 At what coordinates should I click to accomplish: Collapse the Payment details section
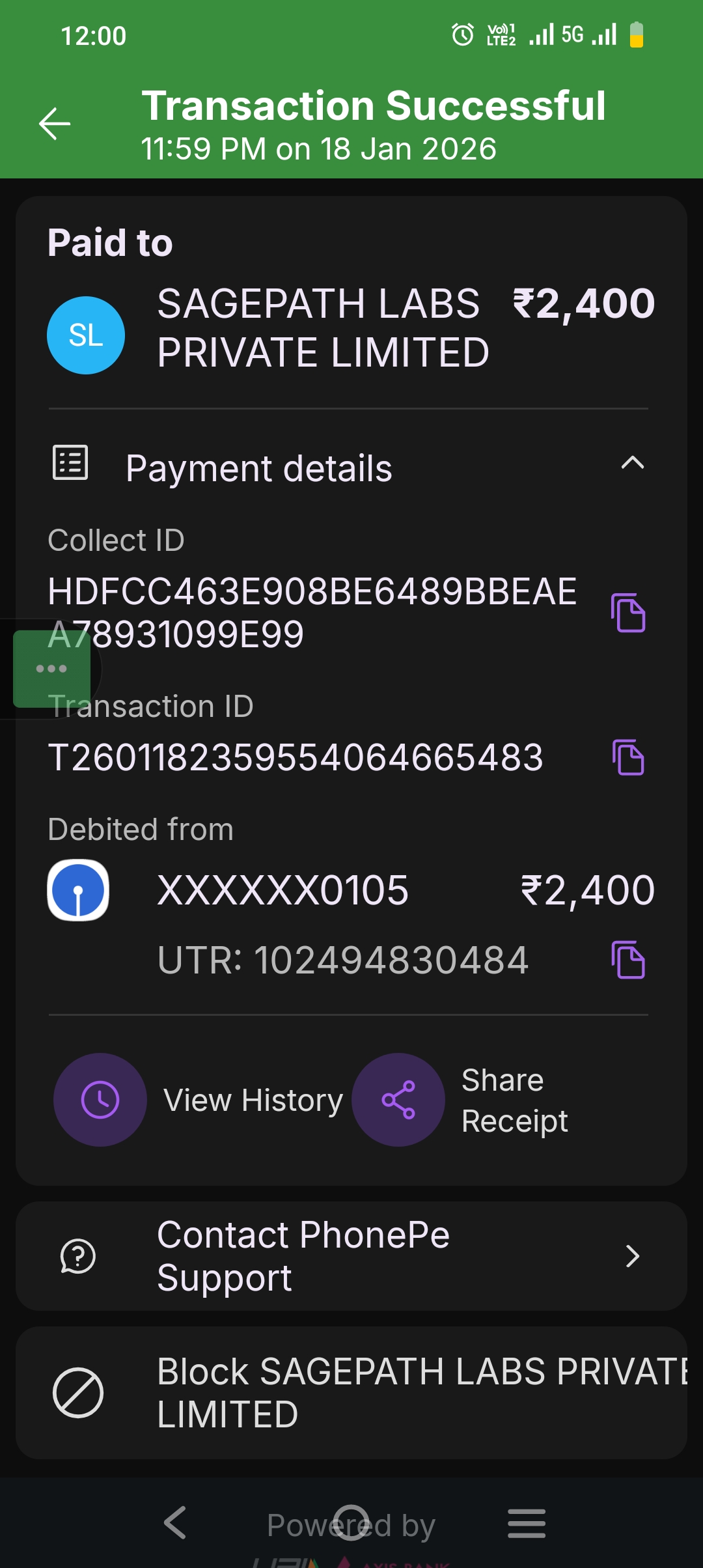click(632, 464)
